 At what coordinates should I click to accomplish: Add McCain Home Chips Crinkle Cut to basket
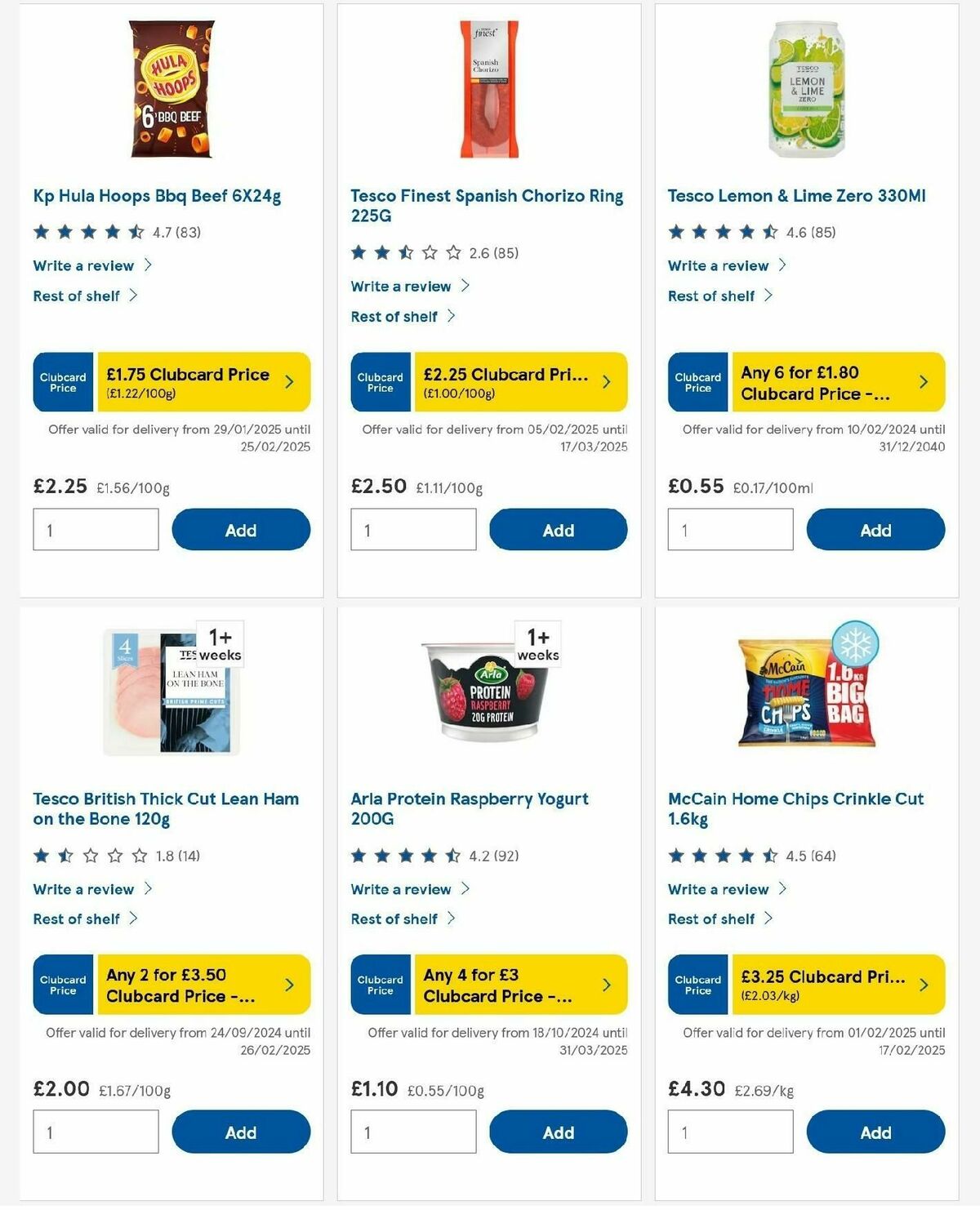875,1132
